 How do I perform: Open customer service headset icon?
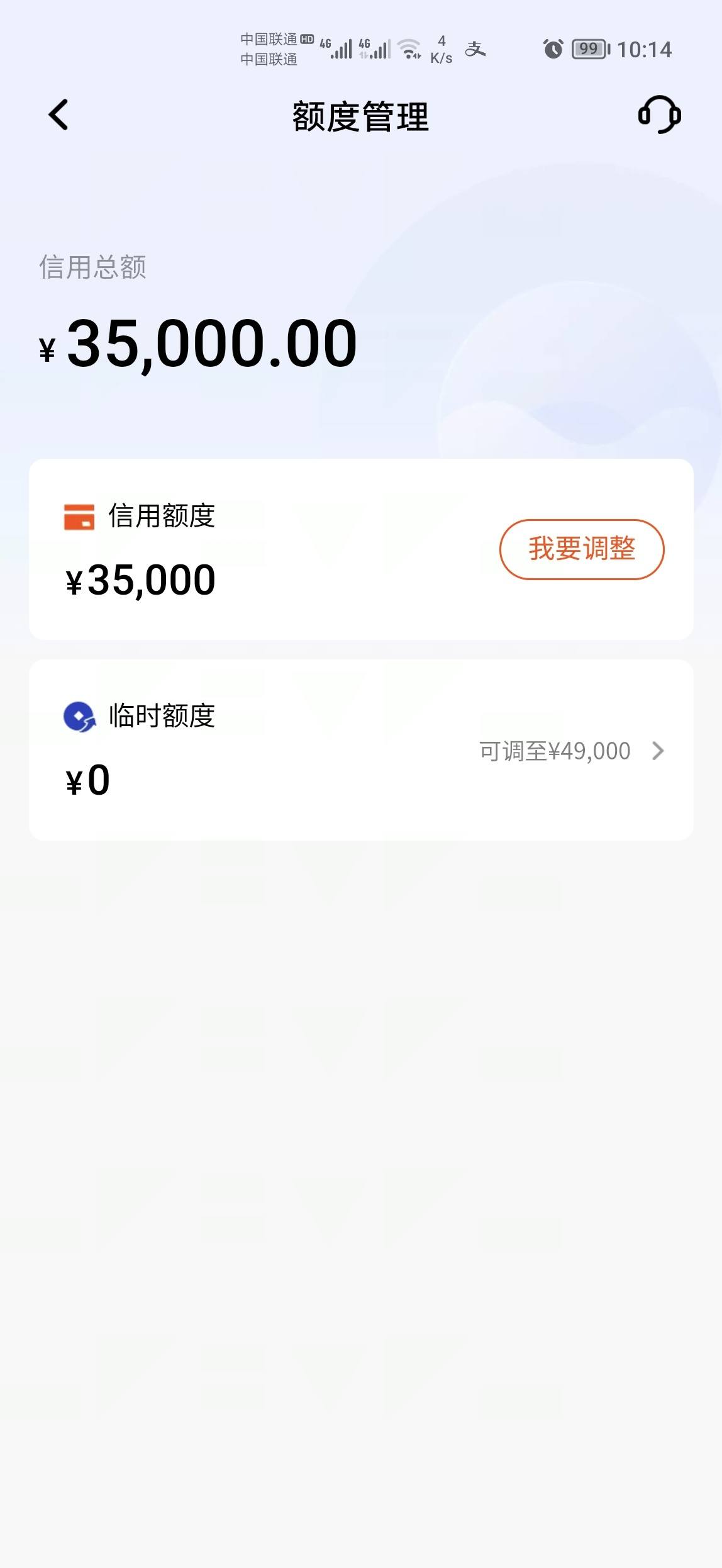point(659,115)
